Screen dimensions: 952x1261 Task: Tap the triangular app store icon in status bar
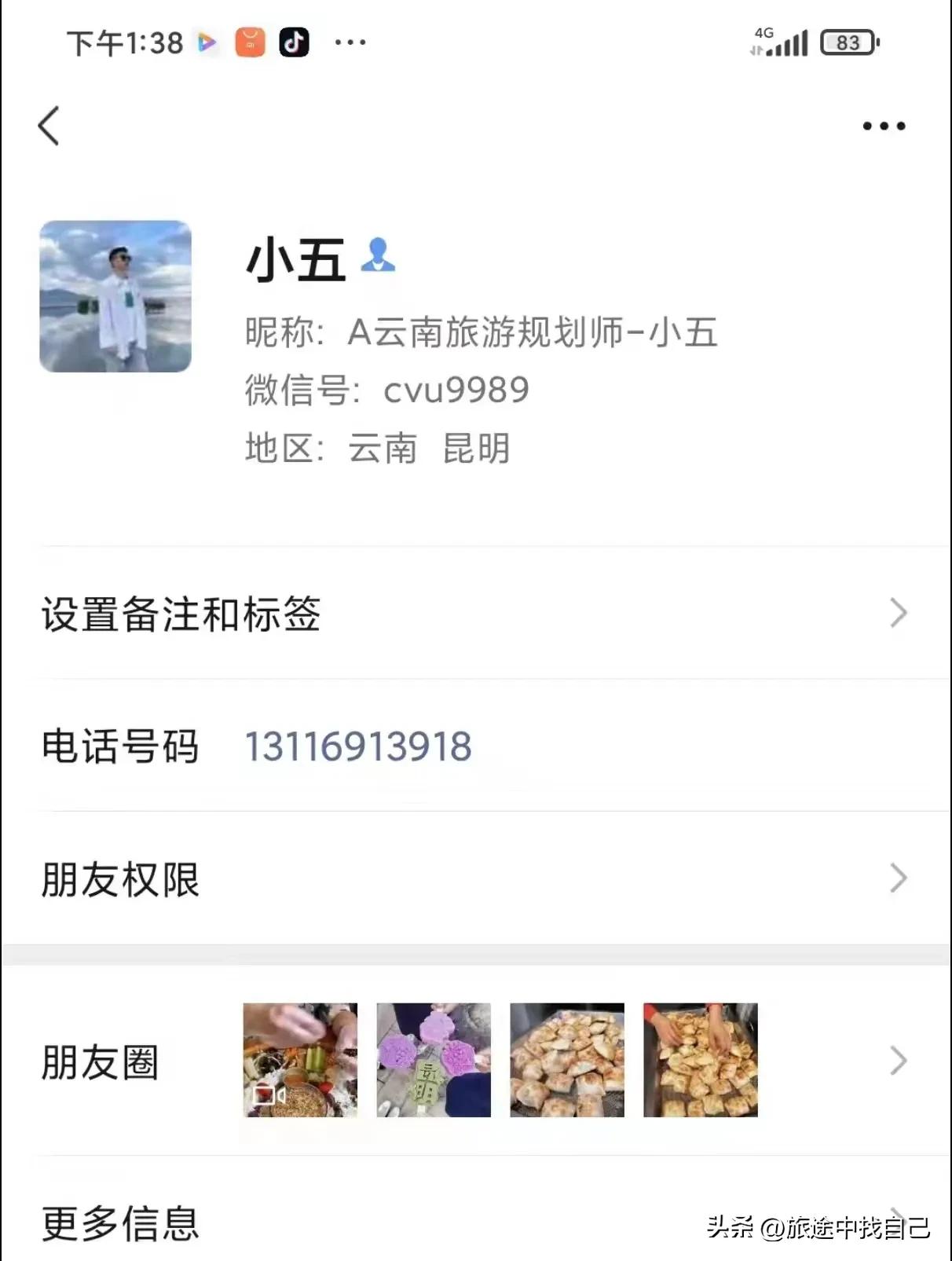(x=207, y=42)
